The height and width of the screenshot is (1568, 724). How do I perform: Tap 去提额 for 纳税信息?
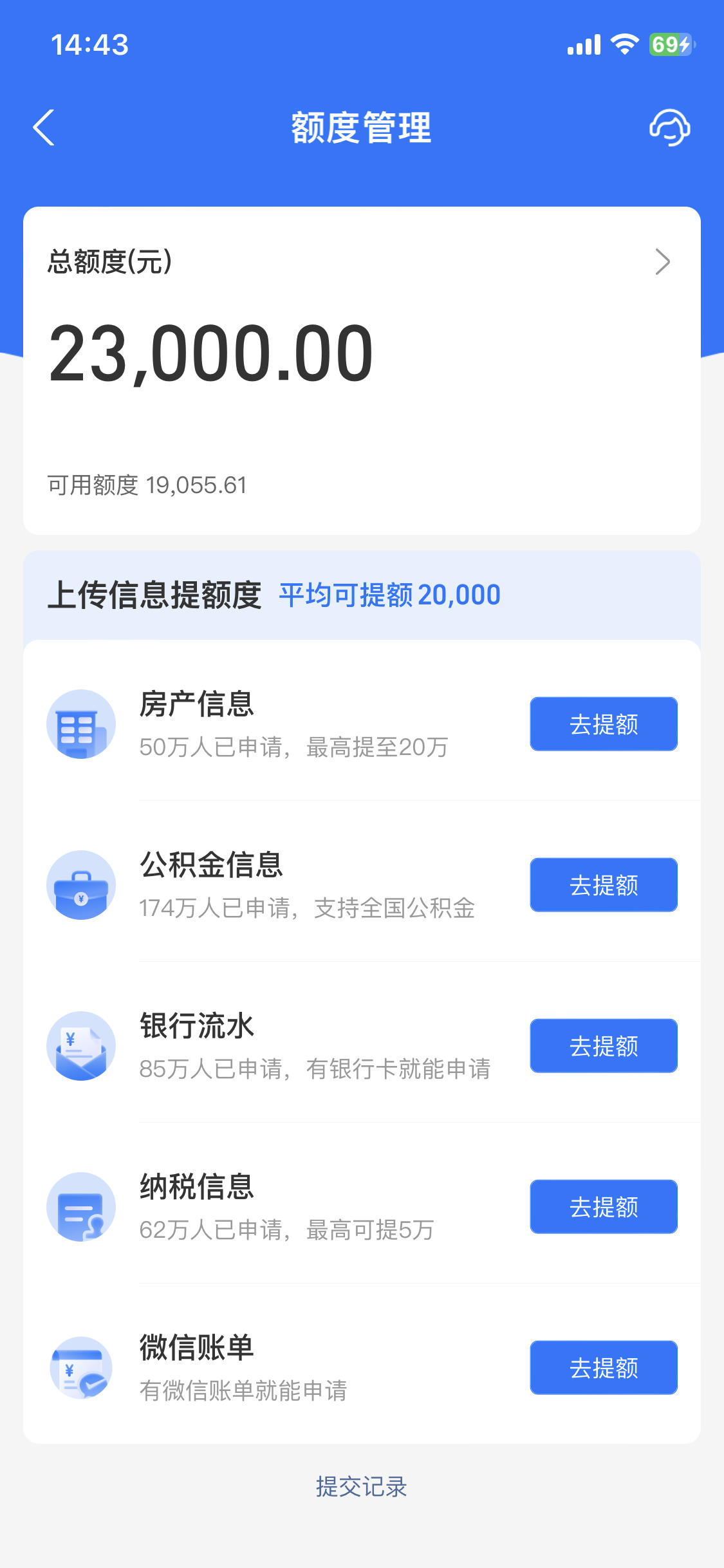tap(604, 1207)
